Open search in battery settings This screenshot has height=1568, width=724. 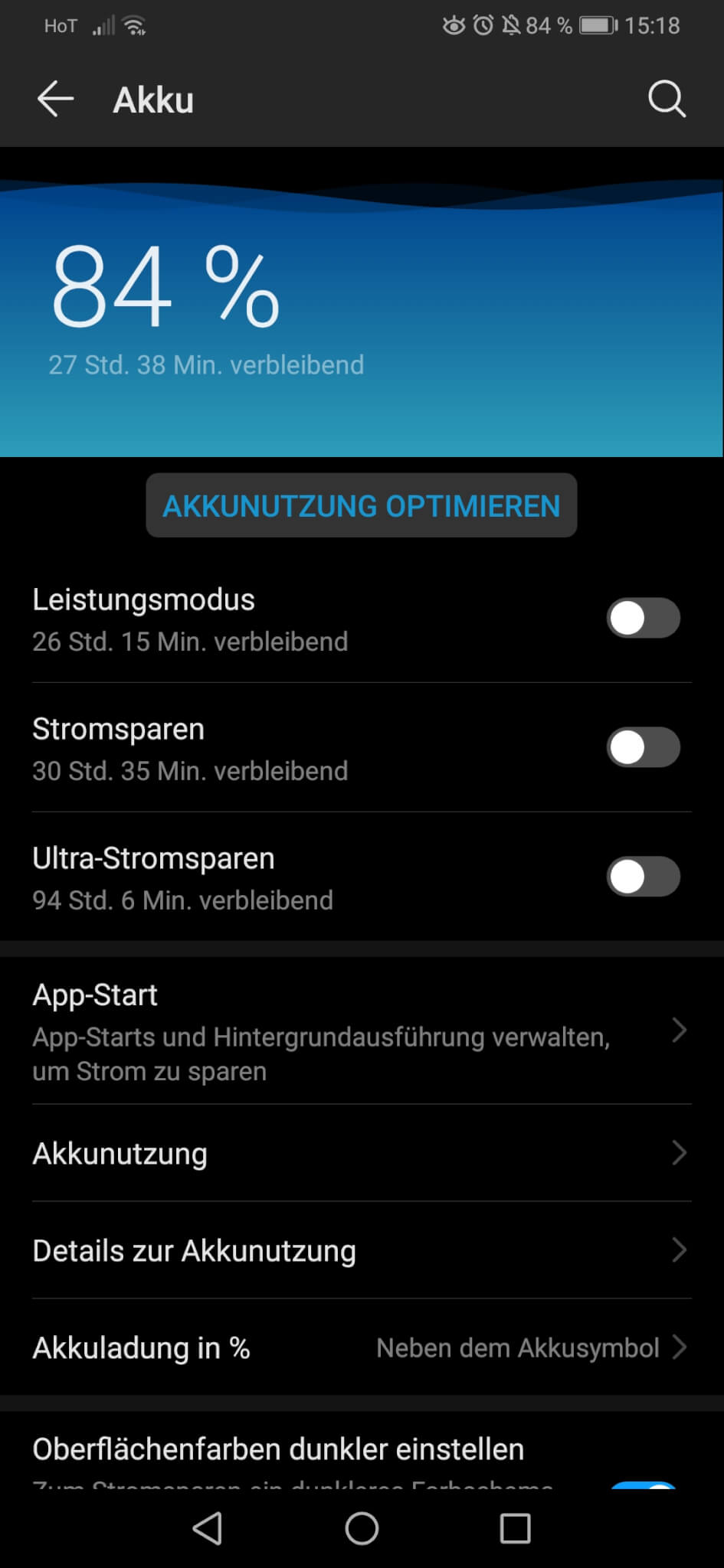pyautogui.click(x=666, y=100)
